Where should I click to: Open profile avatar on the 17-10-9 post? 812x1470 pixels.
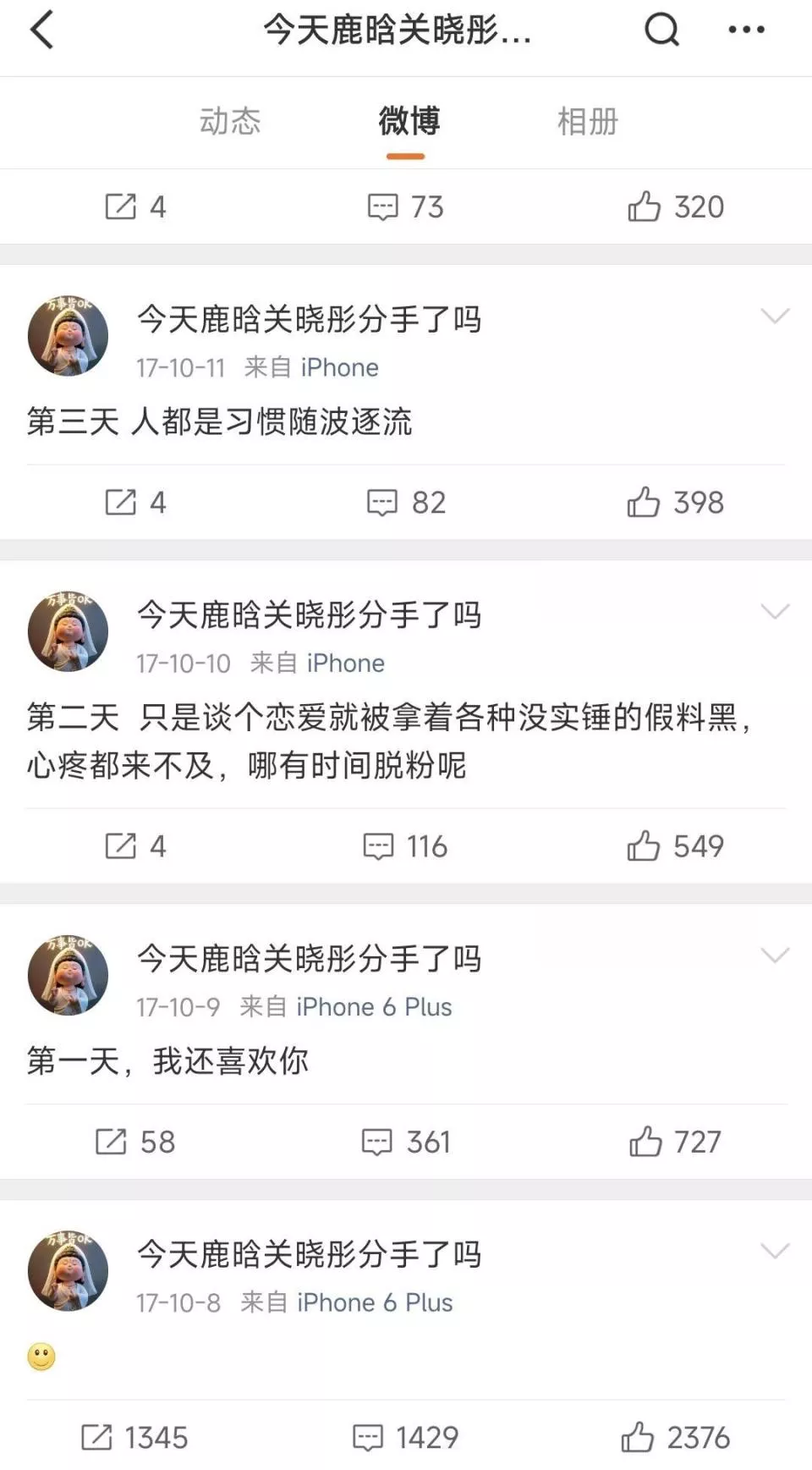(68, 975)
